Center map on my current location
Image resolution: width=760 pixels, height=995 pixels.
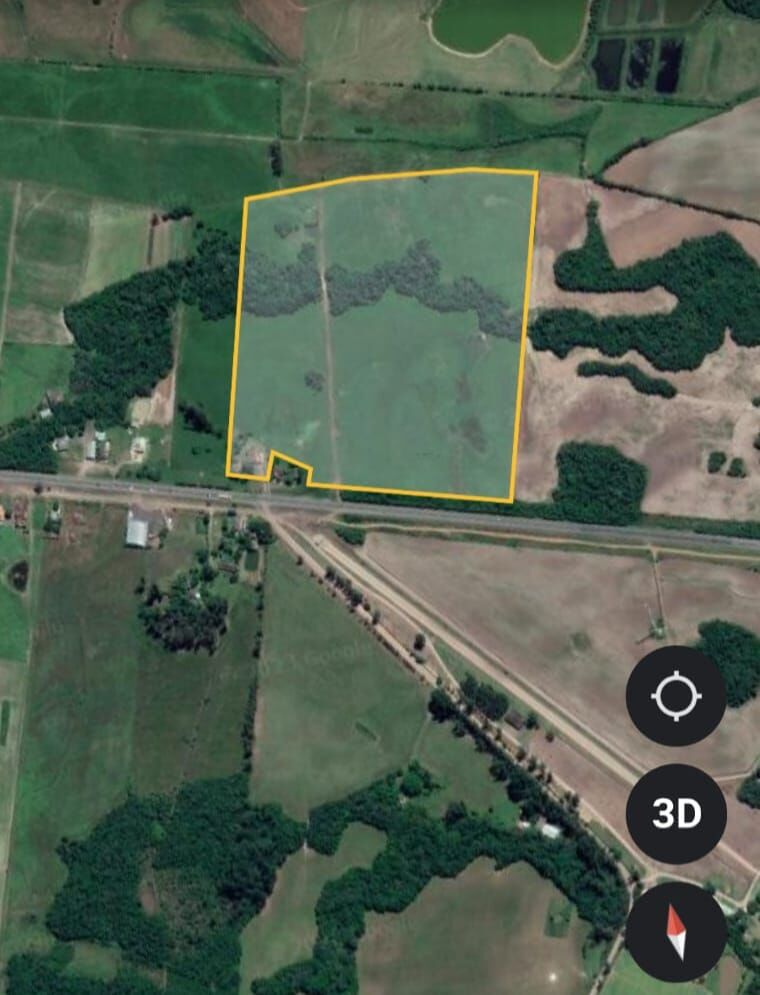tap(676, 696)
